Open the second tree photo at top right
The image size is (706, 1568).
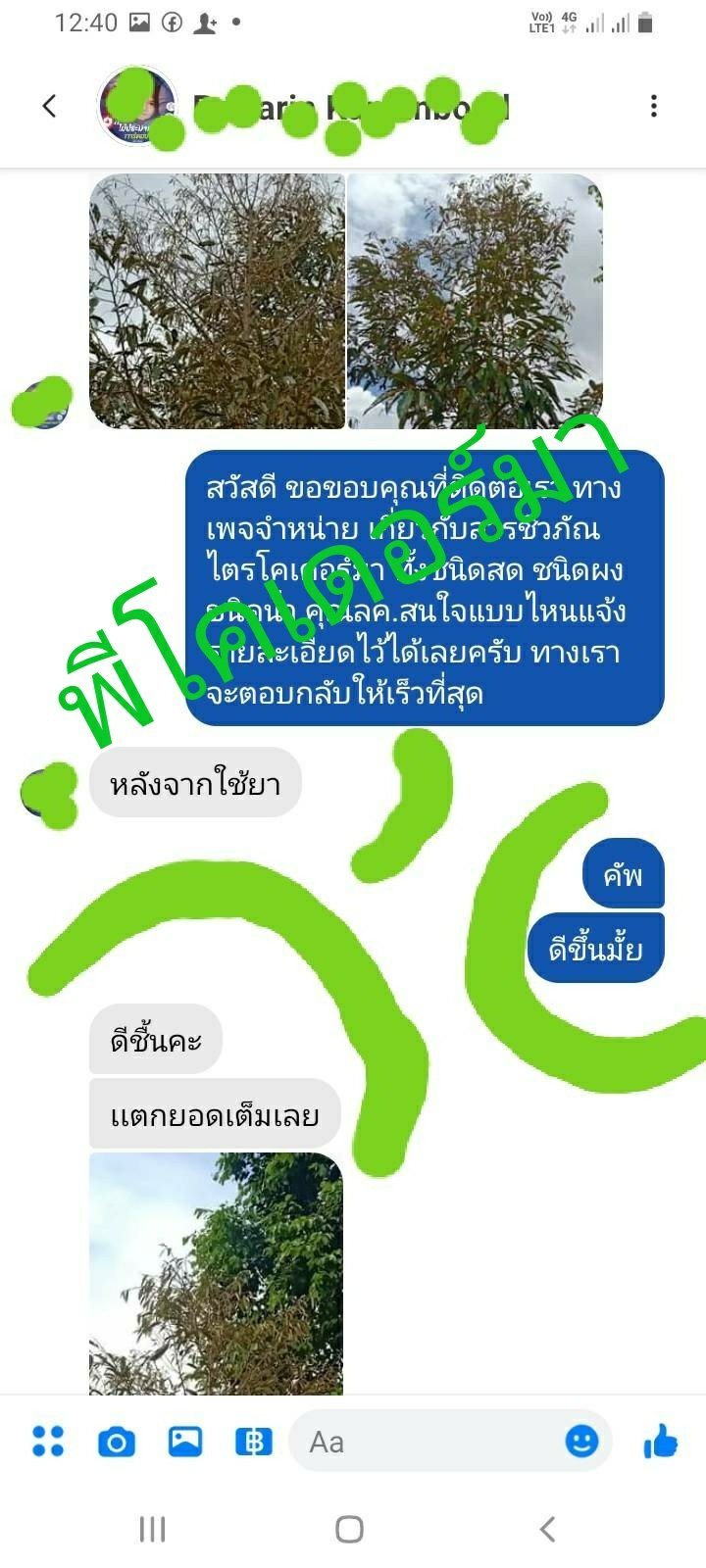[476, 301]
